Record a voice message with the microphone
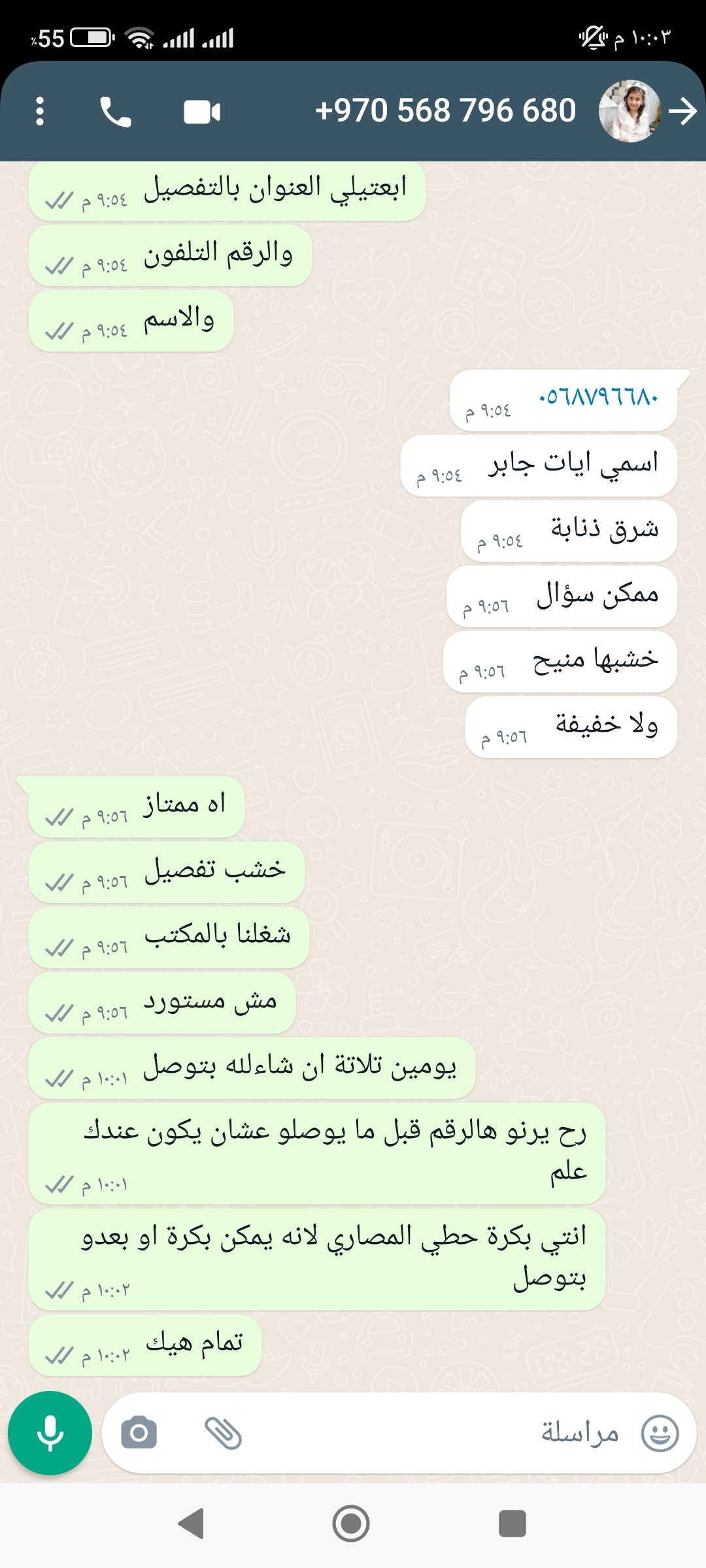The height and width of the screenshot is (1568, 706). [50, 1433]
